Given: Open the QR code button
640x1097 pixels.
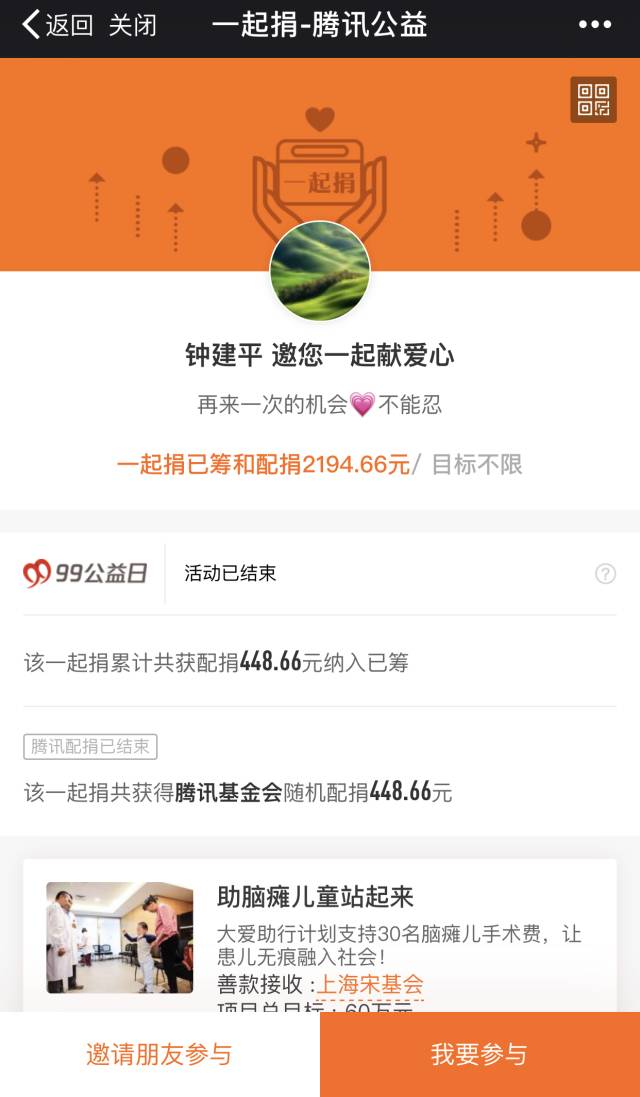Looking at the screenshot, I should pos(593,100).
